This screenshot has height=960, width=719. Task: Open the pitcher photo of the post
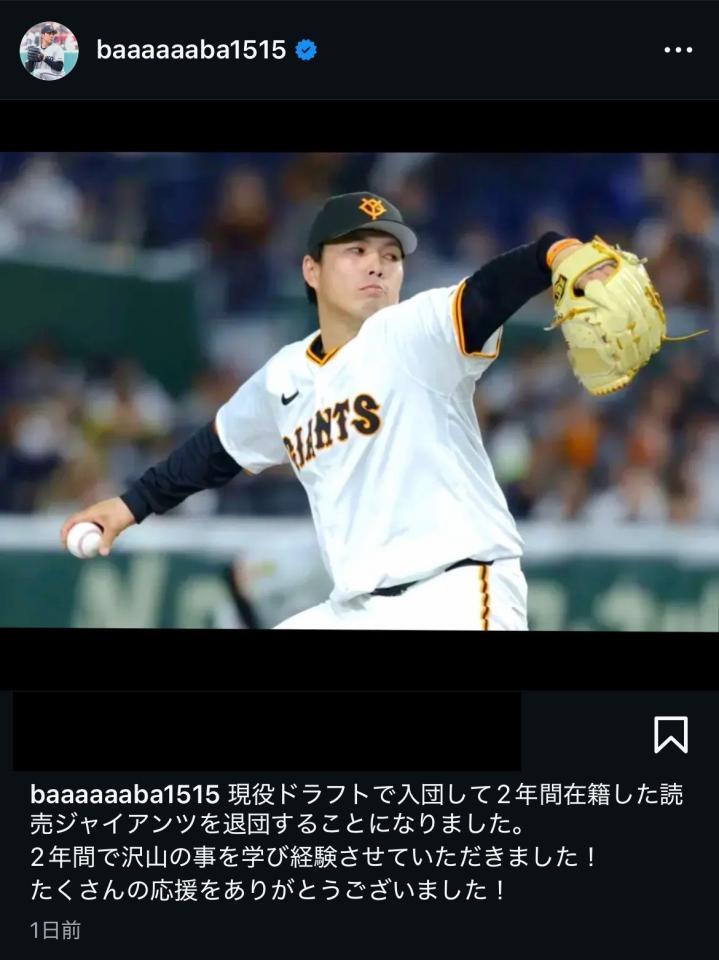(360, 390)
